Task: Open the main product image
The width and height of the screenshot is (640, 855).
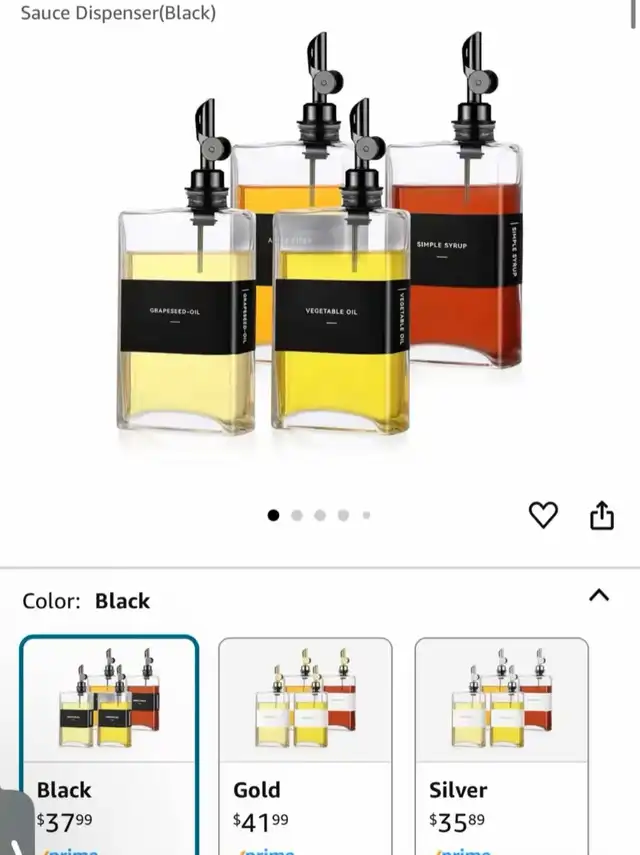Action: (320, 250)
